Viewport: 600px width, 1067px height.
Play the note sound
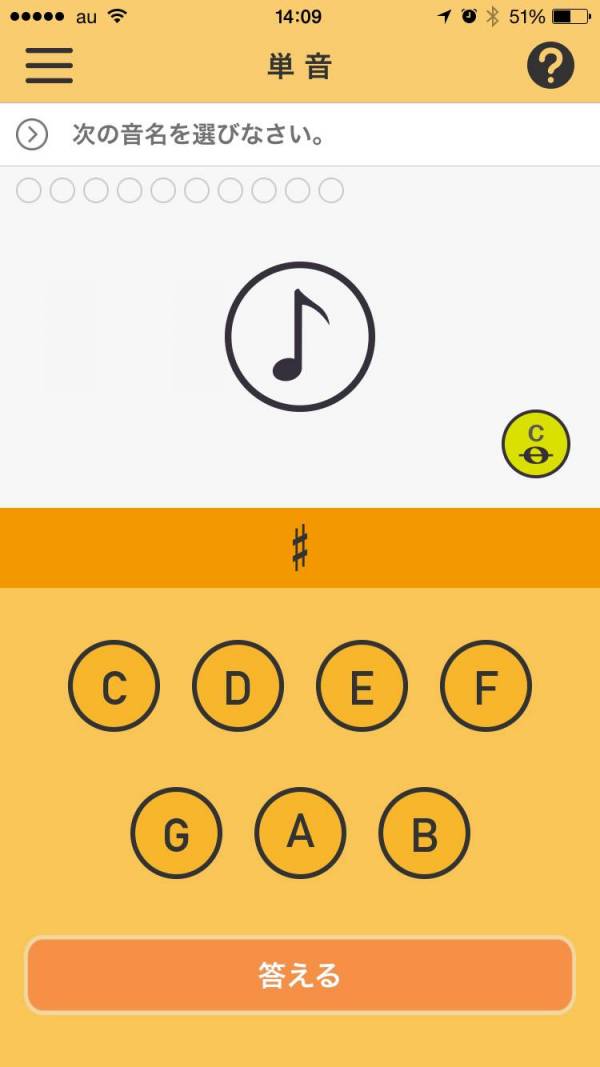[x=300, y=336]
